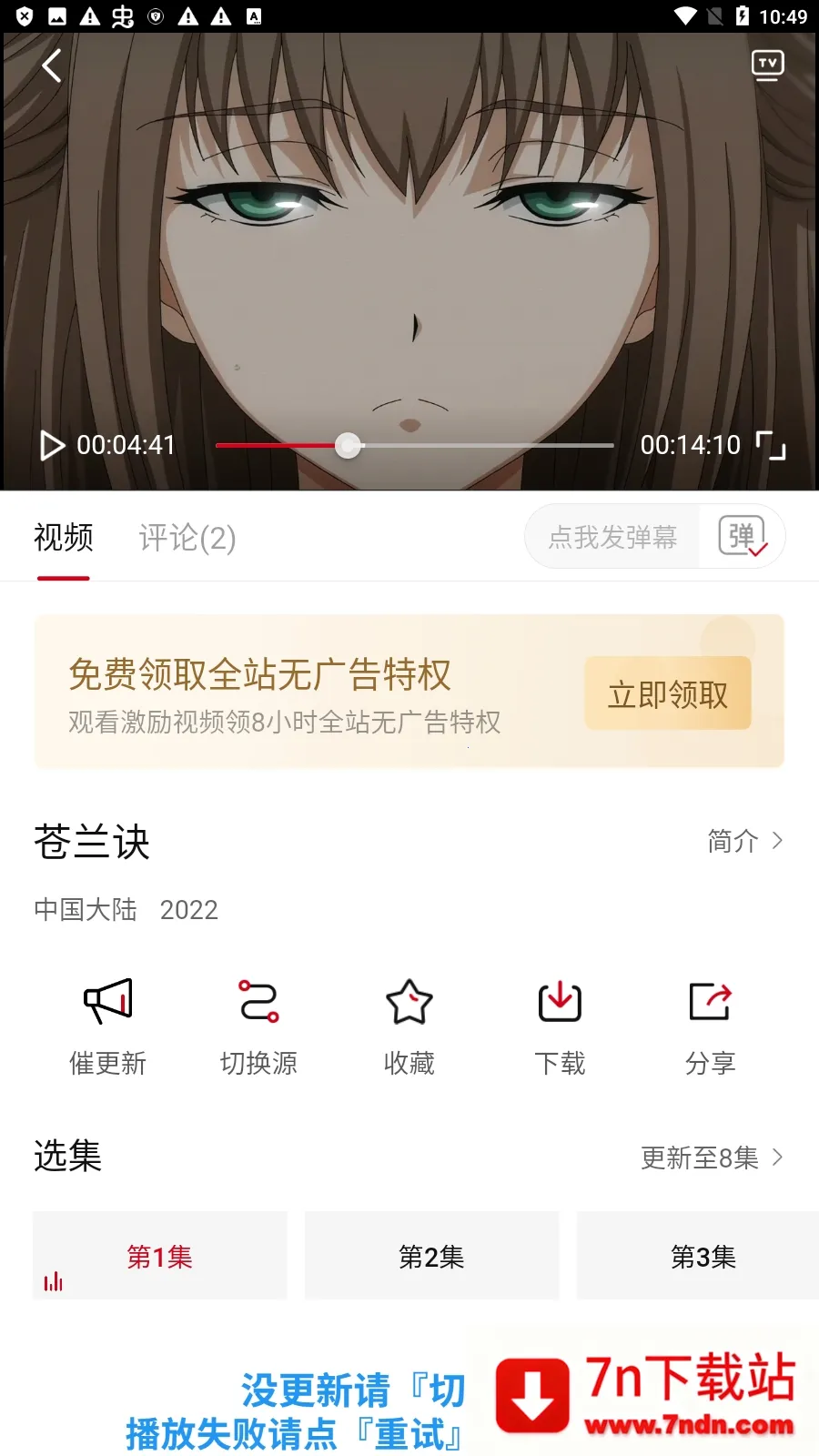Open the TV cast screen icon

768,65
